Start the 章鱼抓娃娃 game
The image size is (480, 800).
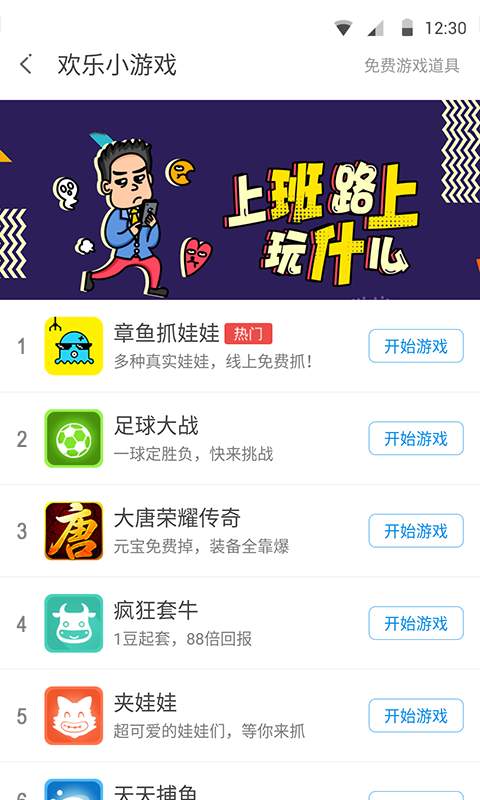click(416, 346)
